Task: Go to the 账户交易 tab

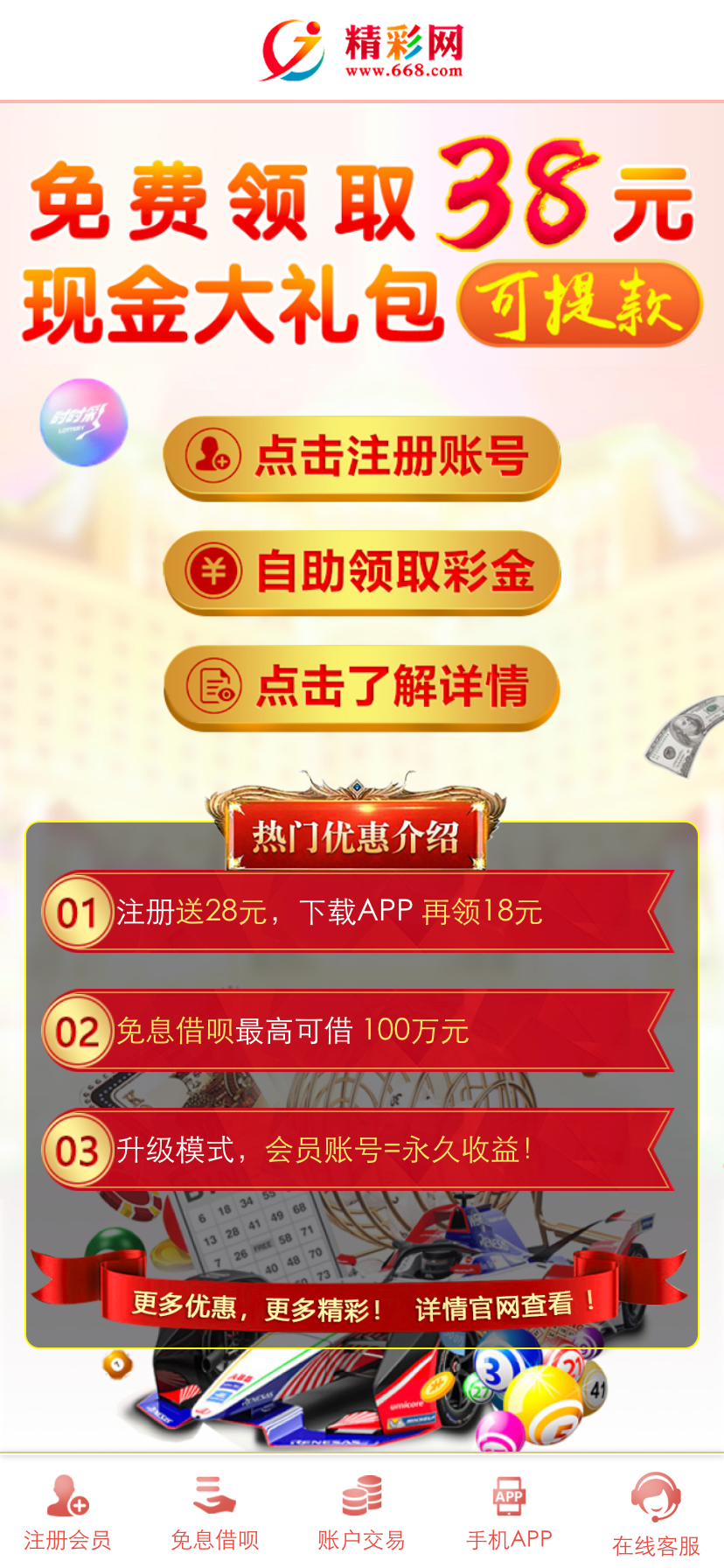Action: [x=361, y=1512]
